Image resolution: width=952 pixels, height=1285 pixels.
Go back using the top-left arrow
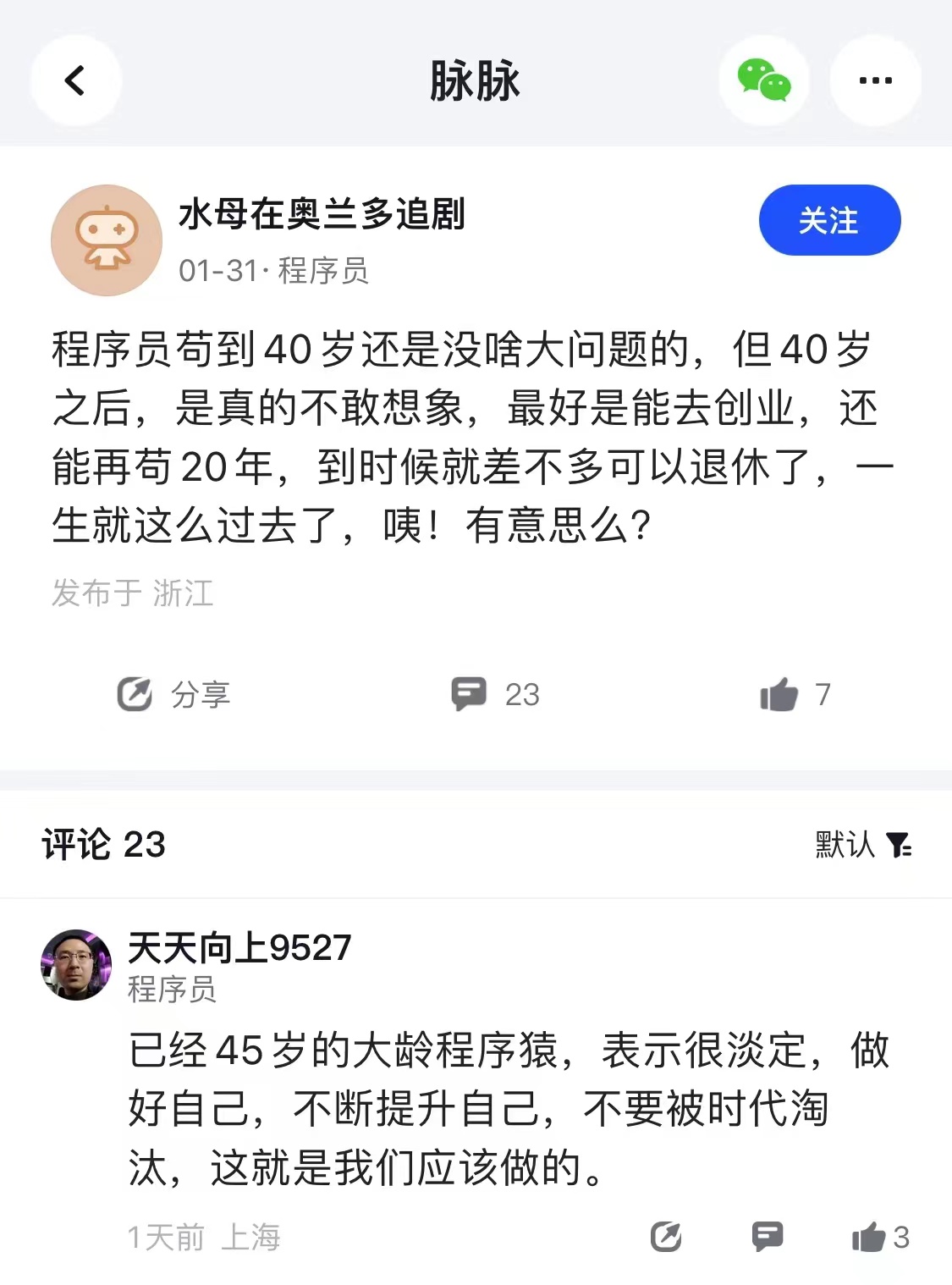75,81
